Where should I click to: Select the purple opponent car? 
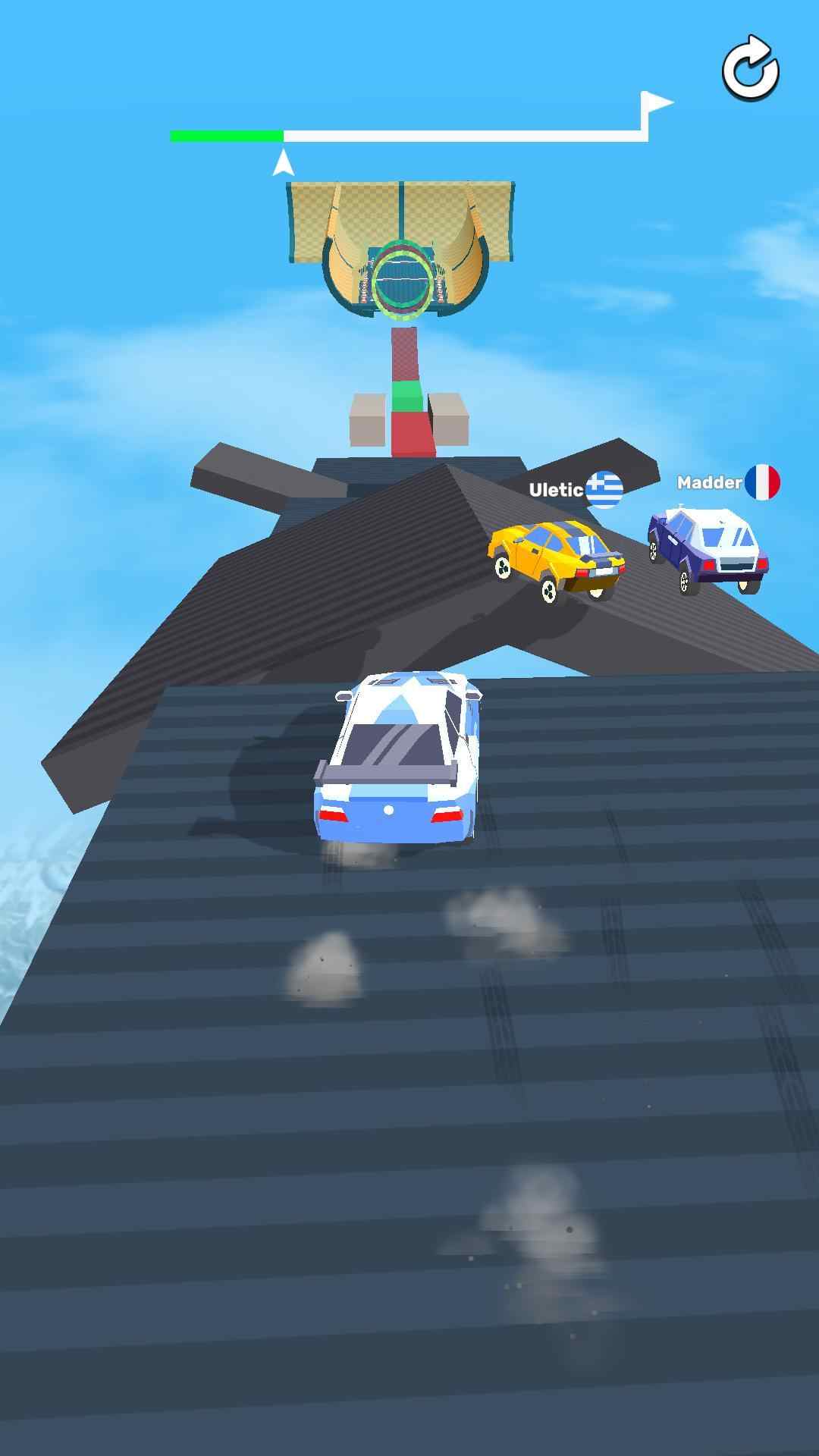pos(705,546)
